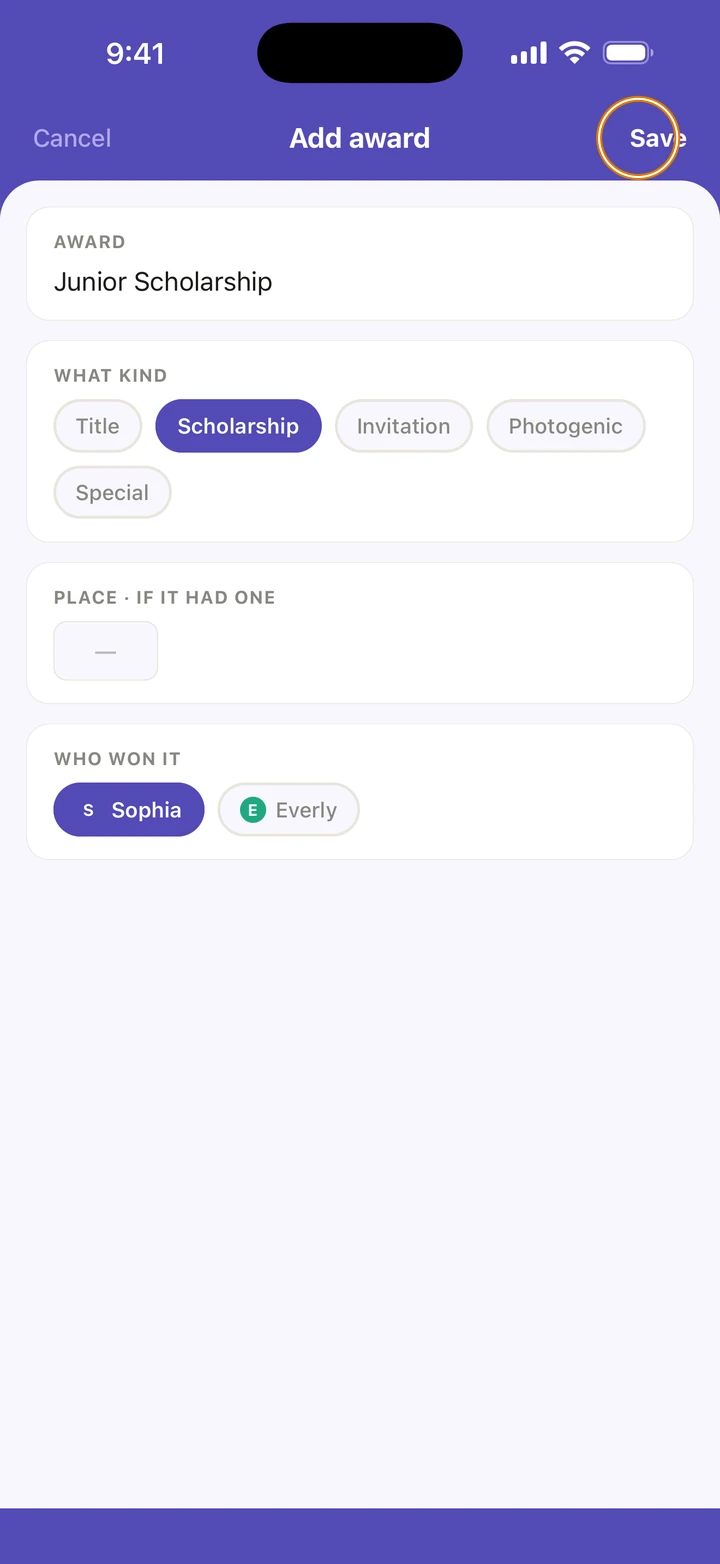720x1564 pixels.
Task: Tap the Special chip
Action: coord(112,492)
